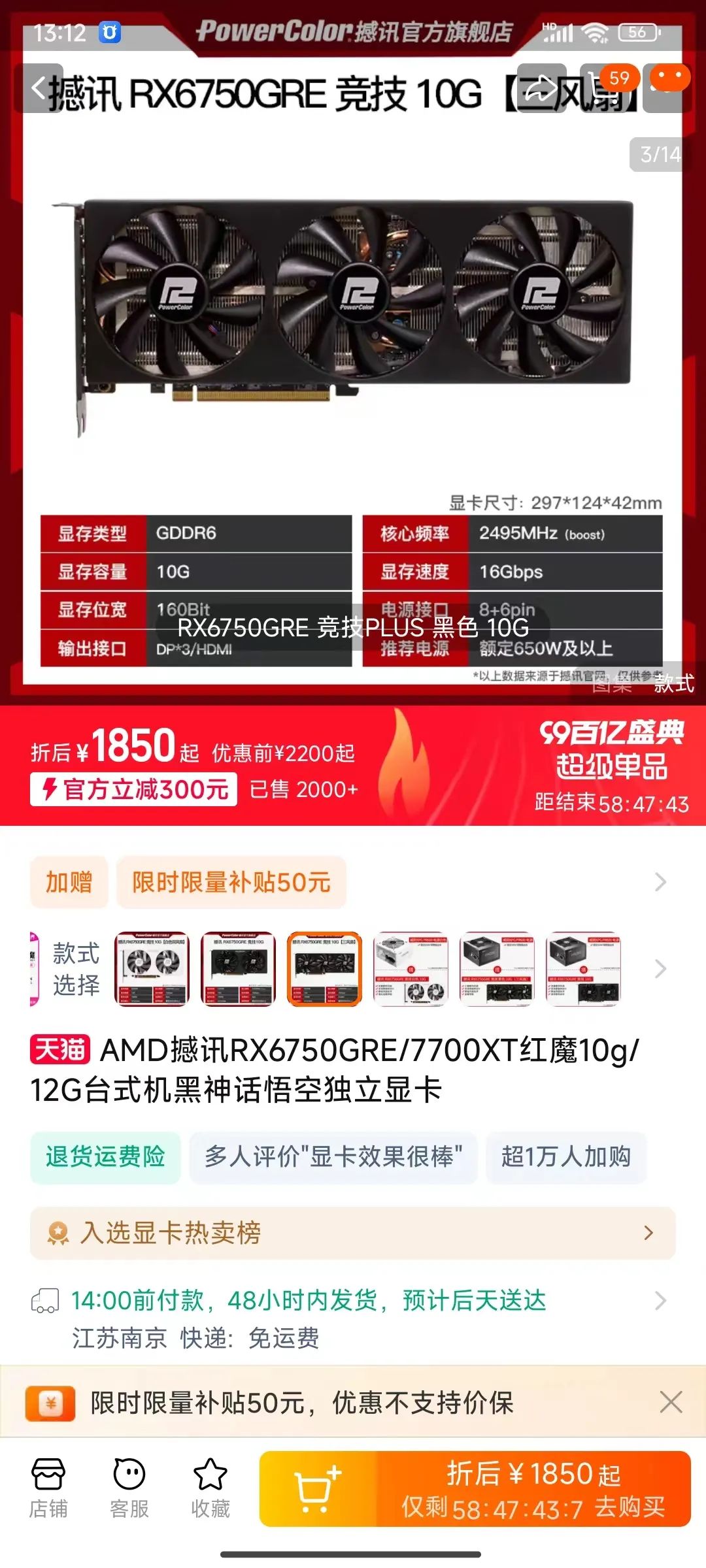706x1568 pixels.
Task: Dismiss the 优惠不支持价保 notice banner
Action: [671, 1403]
